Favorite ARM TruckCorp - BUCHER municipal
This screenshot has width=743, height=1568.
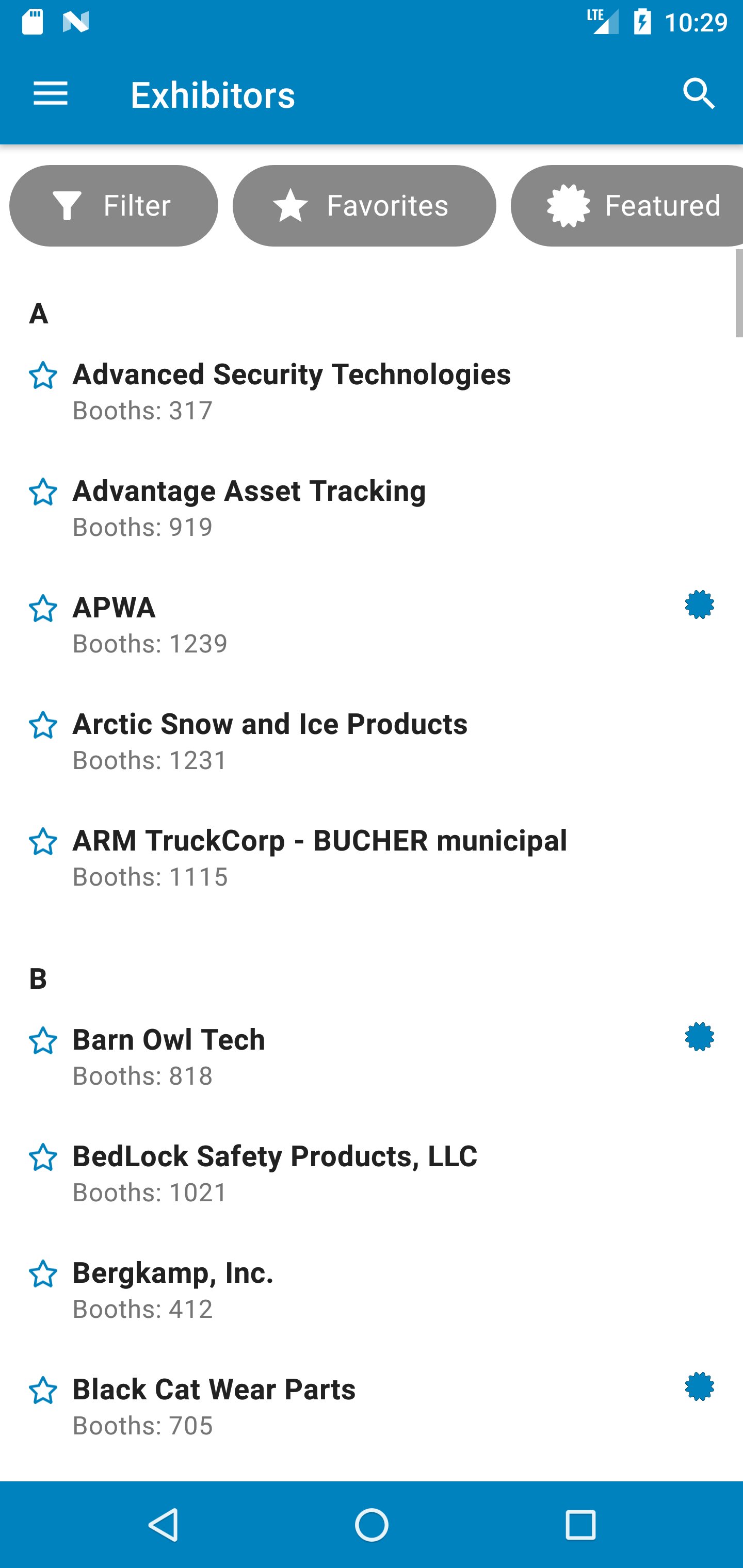click(43, 842)
